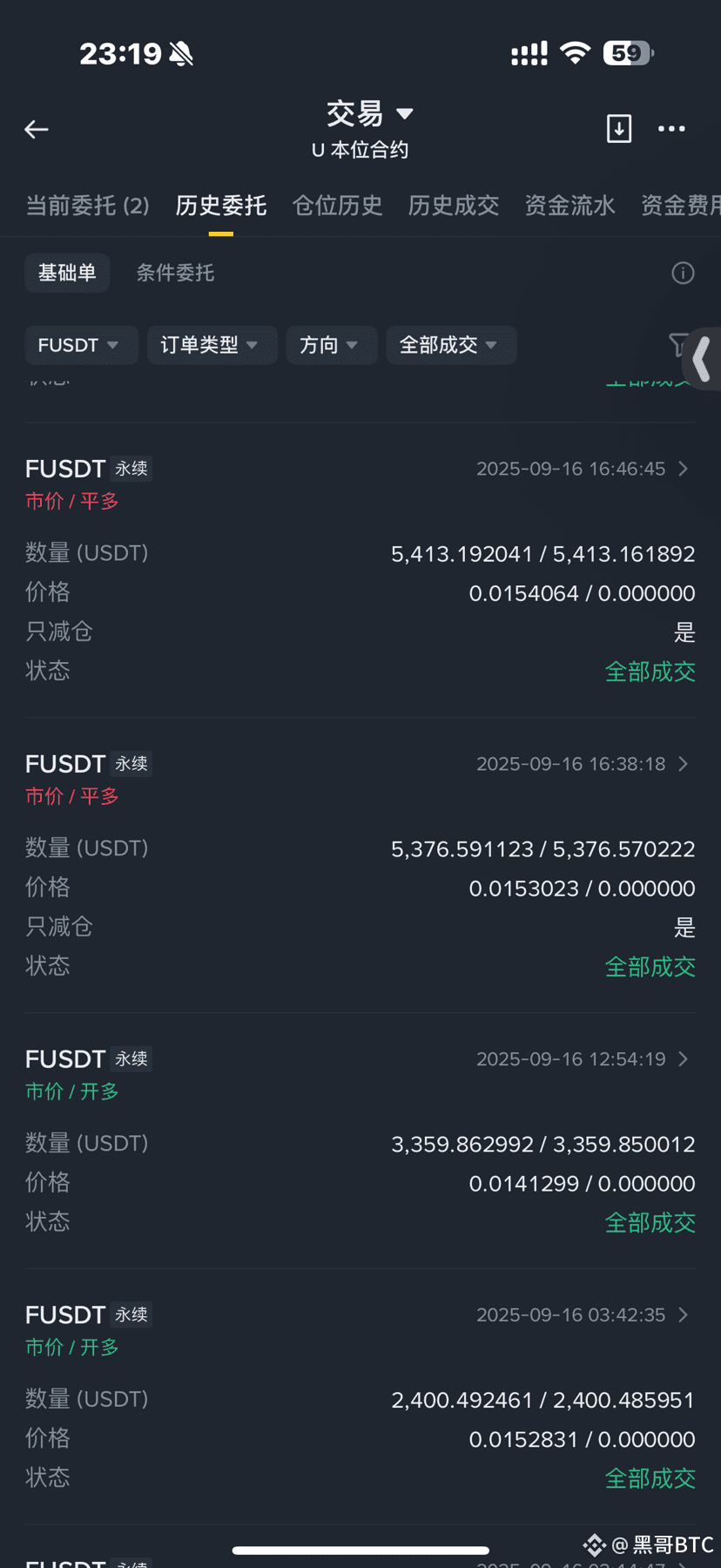Switch to 资金流水 tab
Viewport: 721px width, 1568px height.
570,206
